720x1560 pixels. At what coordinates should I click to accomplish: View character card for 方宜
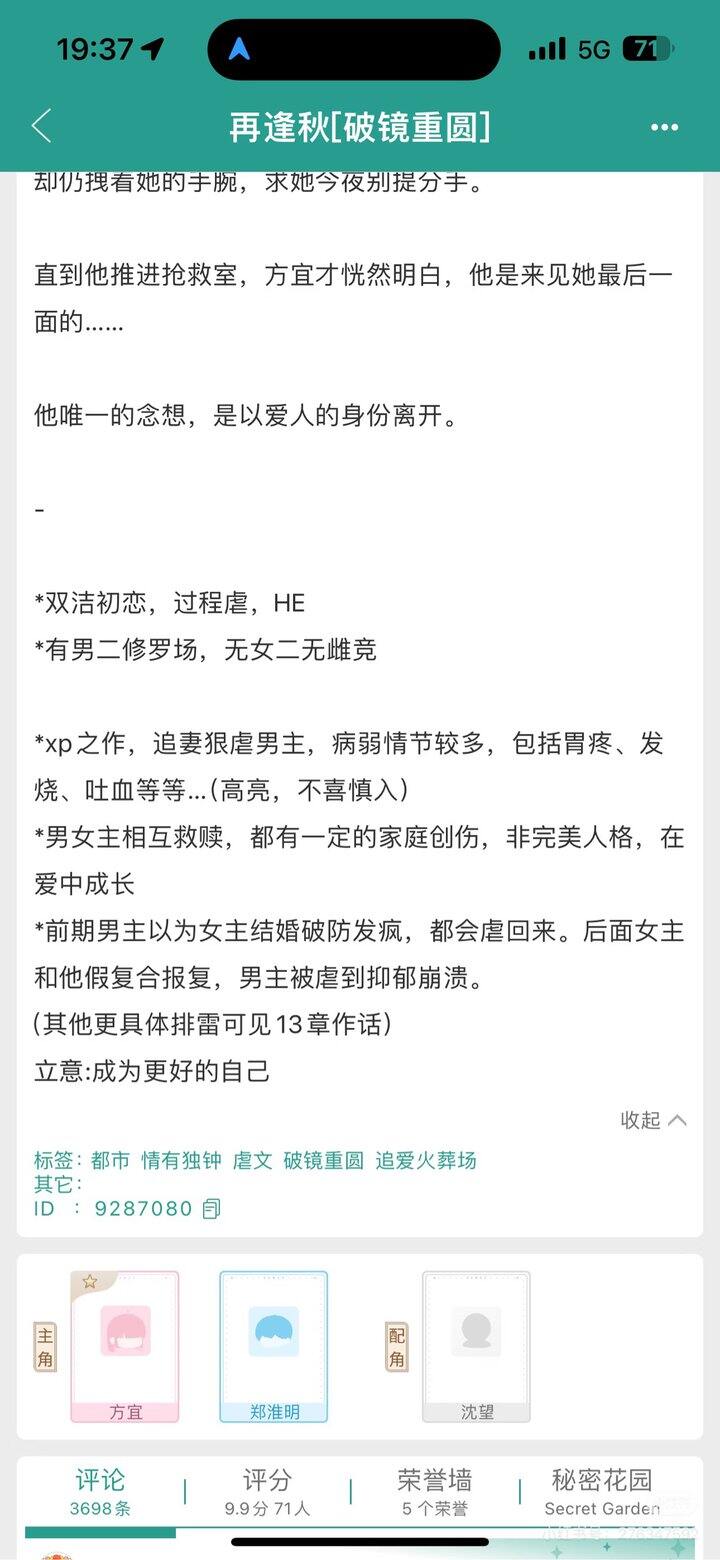125,1345
